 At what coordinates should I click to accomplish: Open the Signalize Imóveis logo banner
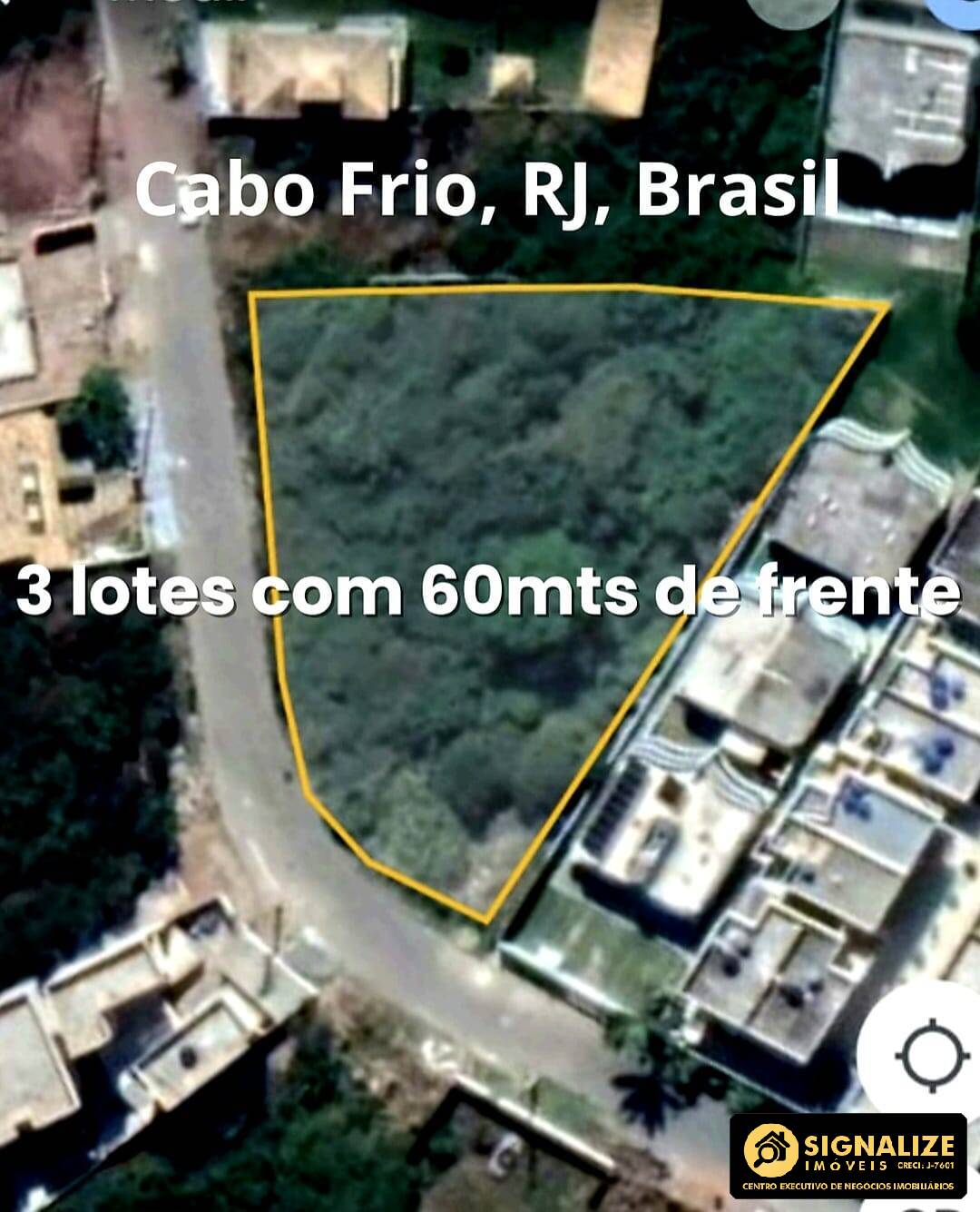point(853,1165)
